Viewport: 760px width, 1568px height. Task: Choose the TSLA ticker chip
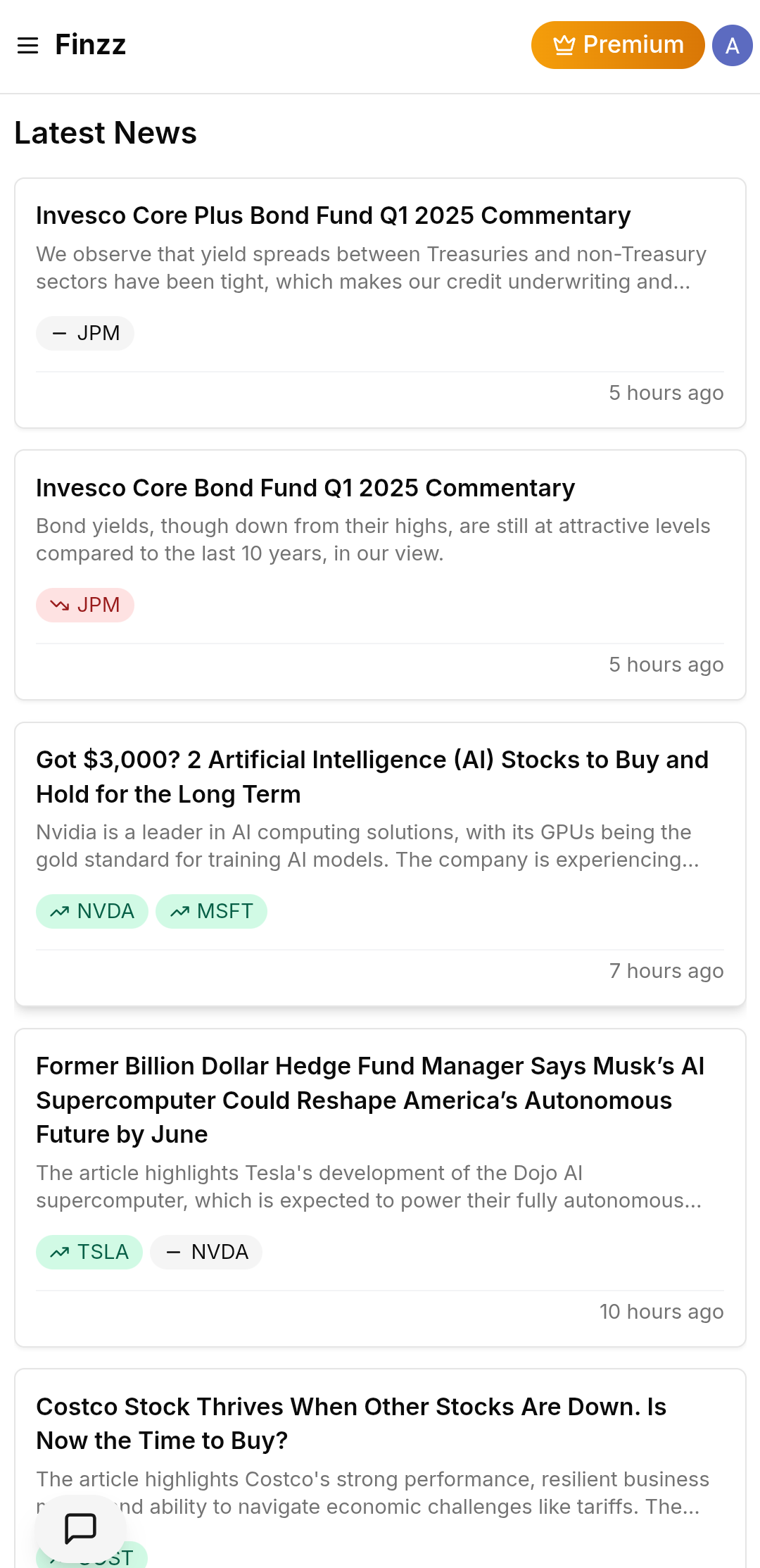[89, 1252]
